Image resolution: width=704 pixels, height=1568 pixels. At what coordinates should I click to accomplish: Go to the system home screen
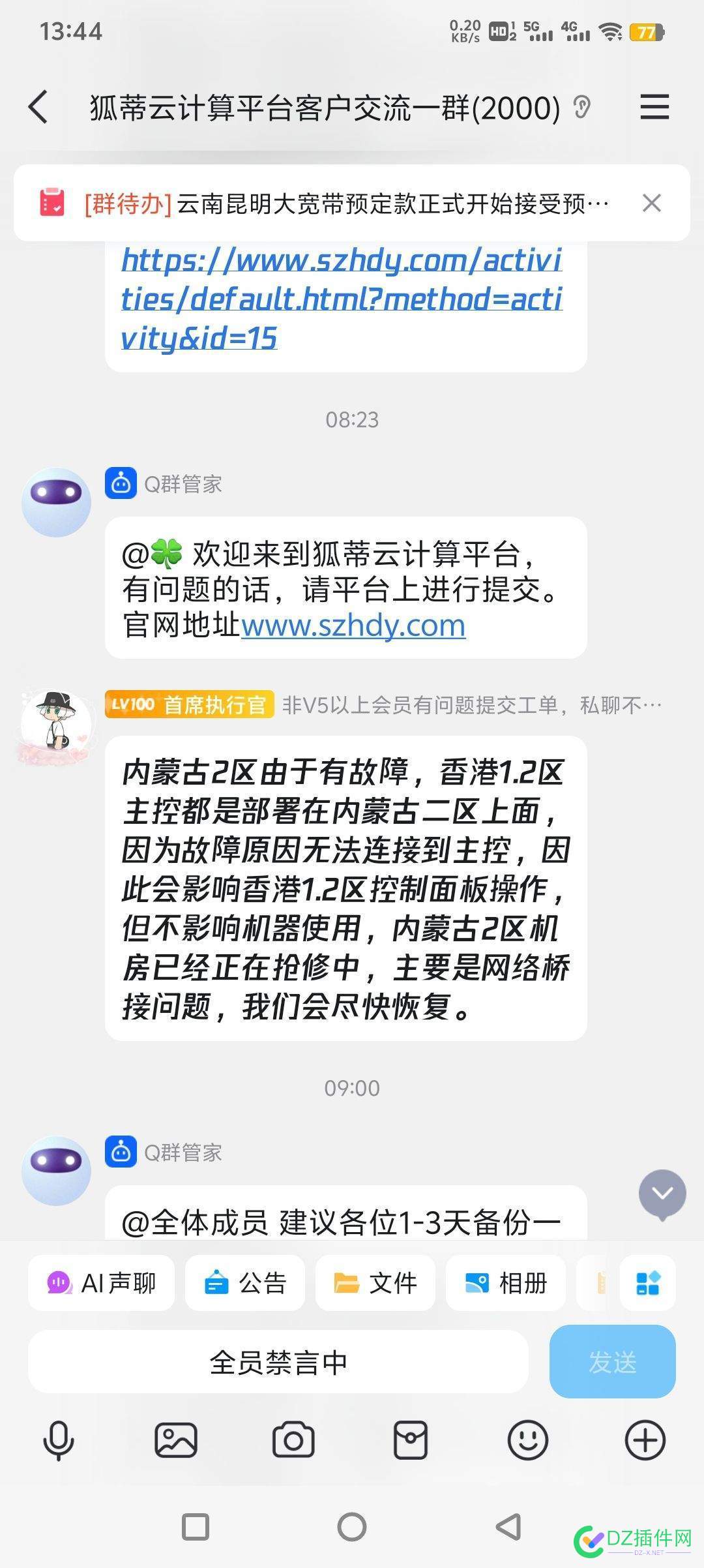[352, 1527]
